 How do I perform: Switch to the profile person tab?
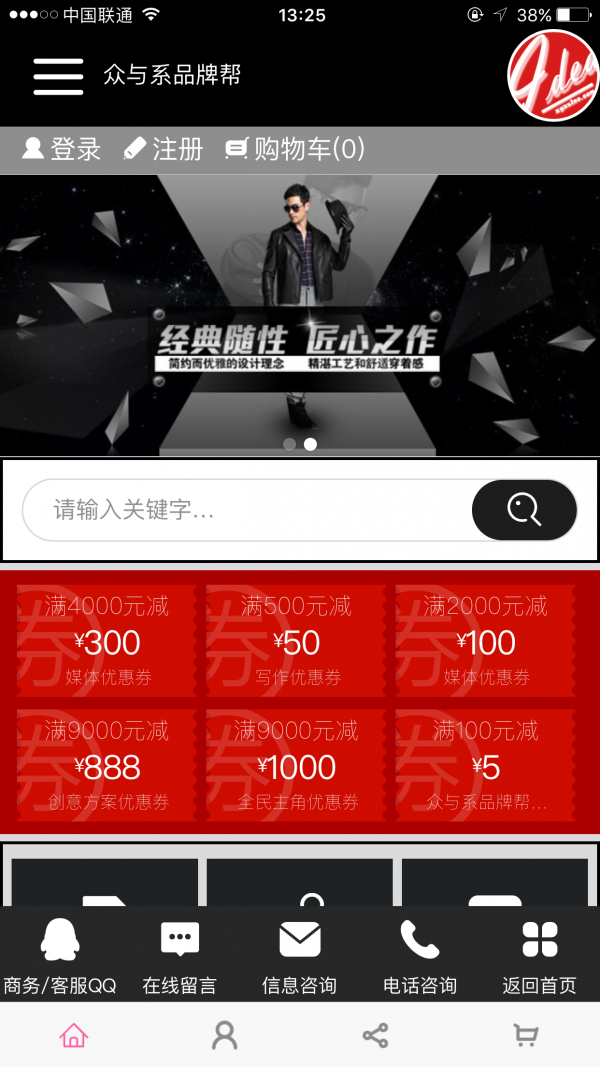tap(225, 1035)
